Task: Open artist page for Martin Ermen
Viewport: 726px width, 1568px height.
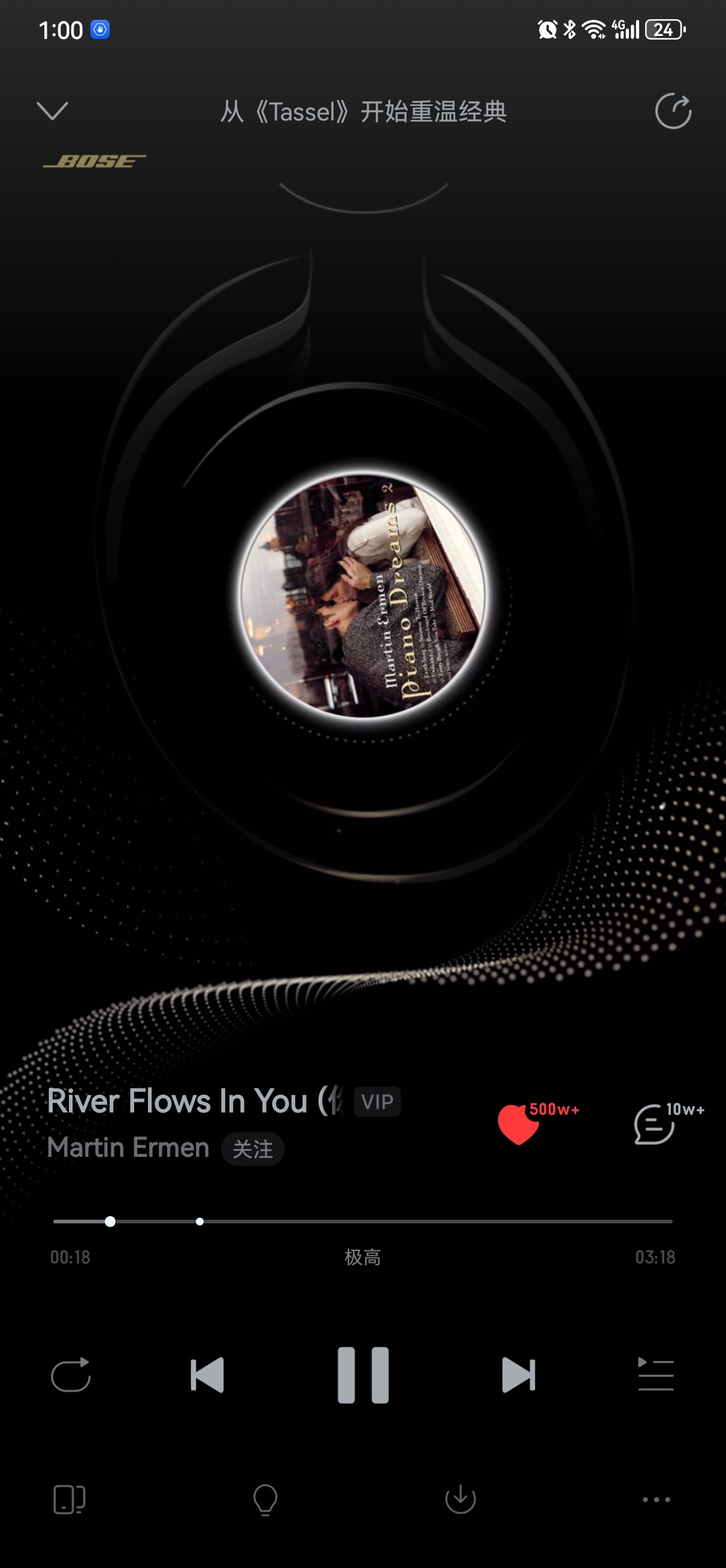Action: (128, 1147)
